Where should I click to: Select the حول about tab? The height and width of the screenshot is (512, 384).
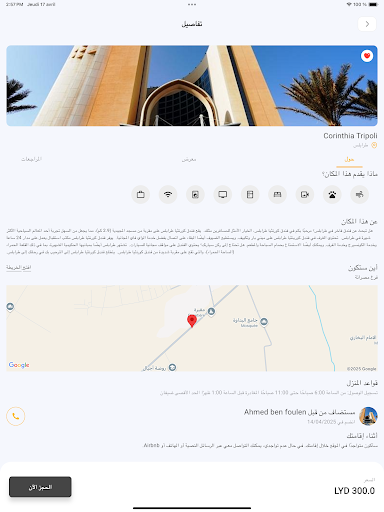349,159
